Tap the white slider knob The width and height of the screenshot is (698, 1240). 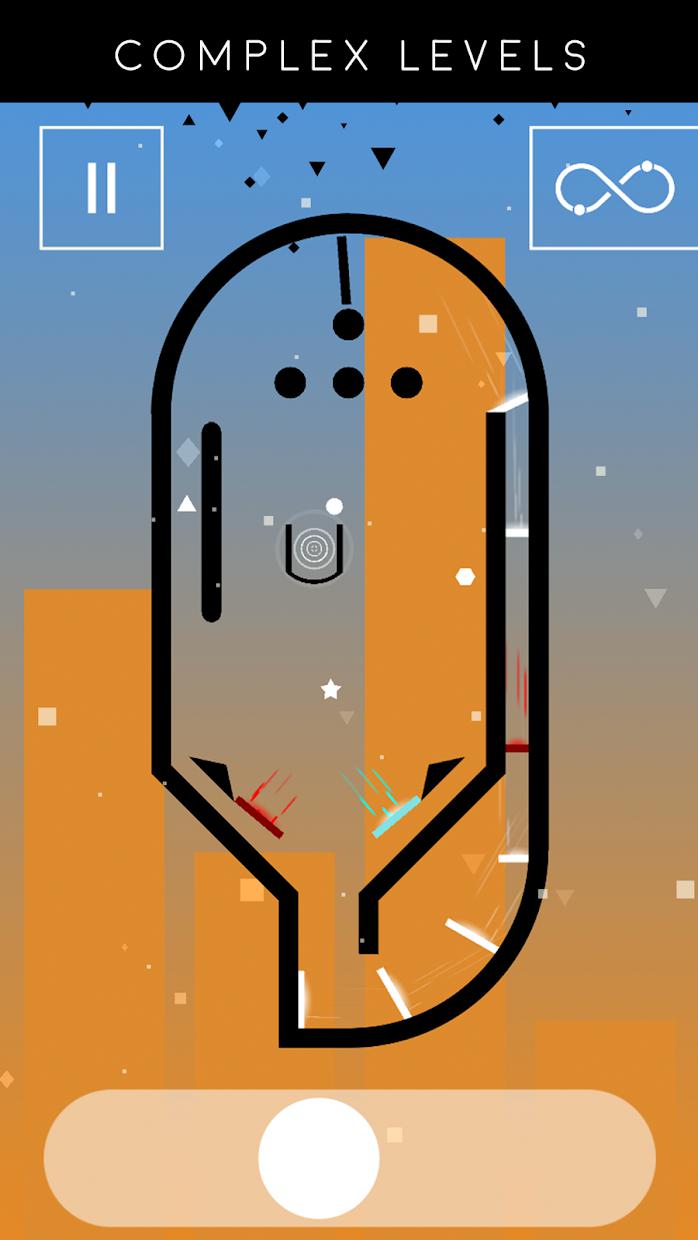tap(319, 1158)
